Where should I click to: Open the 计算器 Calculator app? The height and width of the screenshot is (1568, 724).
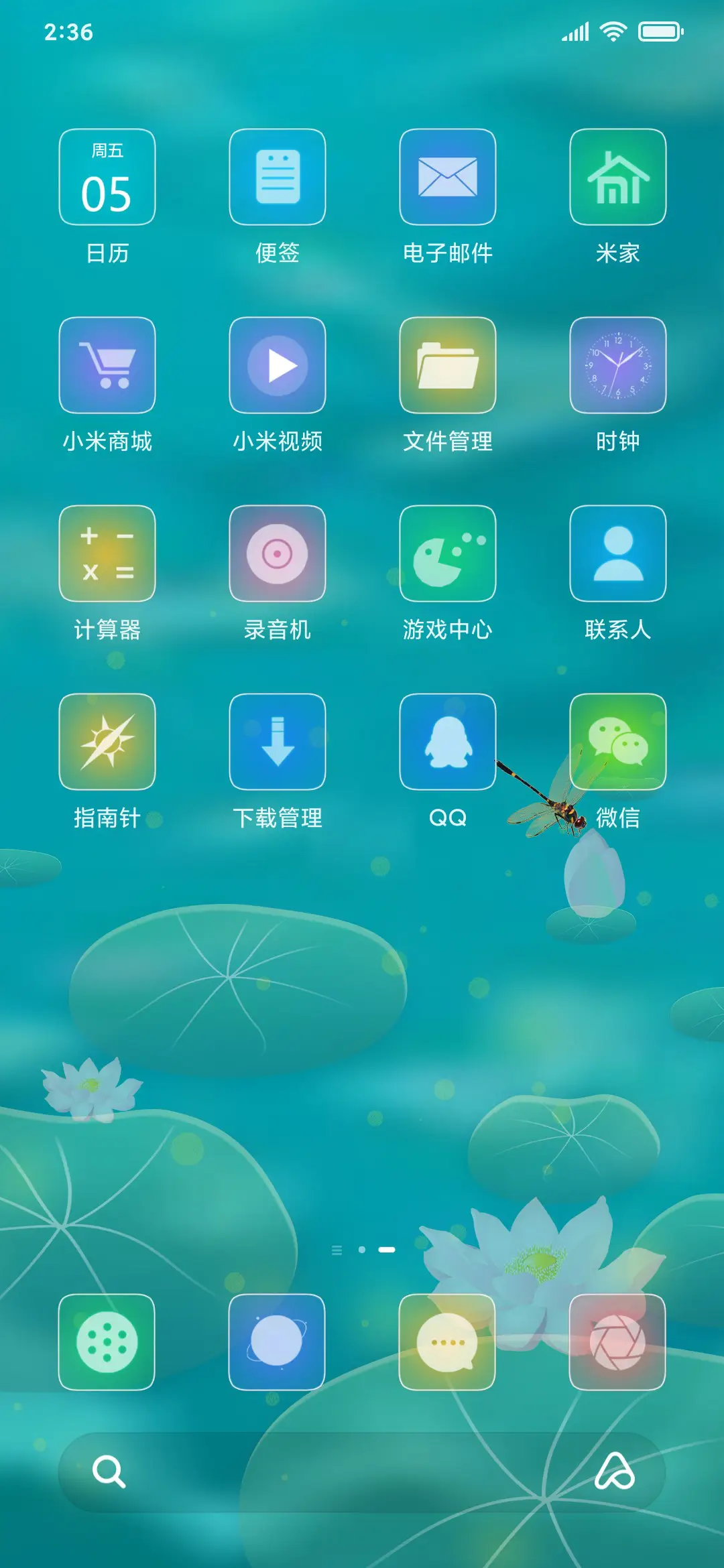point(107,553)
